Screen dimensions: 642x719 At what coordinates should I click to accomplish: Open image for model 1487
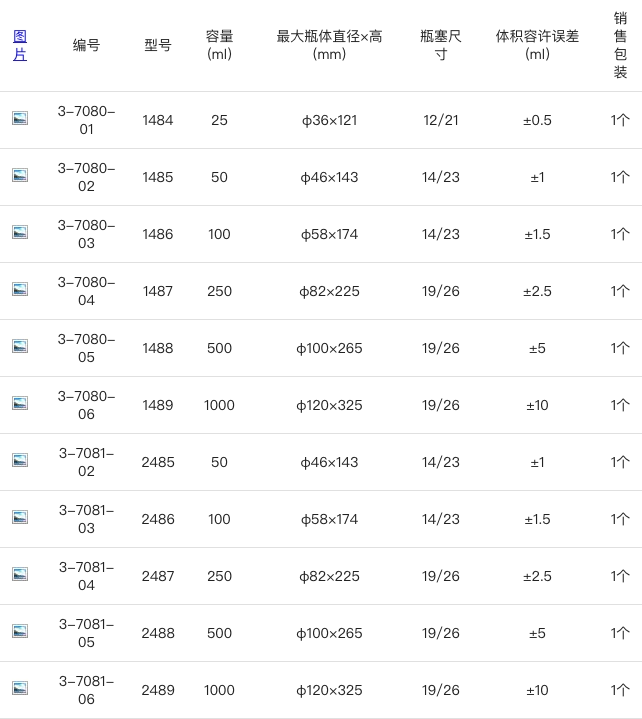pyautogui.click(x=20, y=289)
